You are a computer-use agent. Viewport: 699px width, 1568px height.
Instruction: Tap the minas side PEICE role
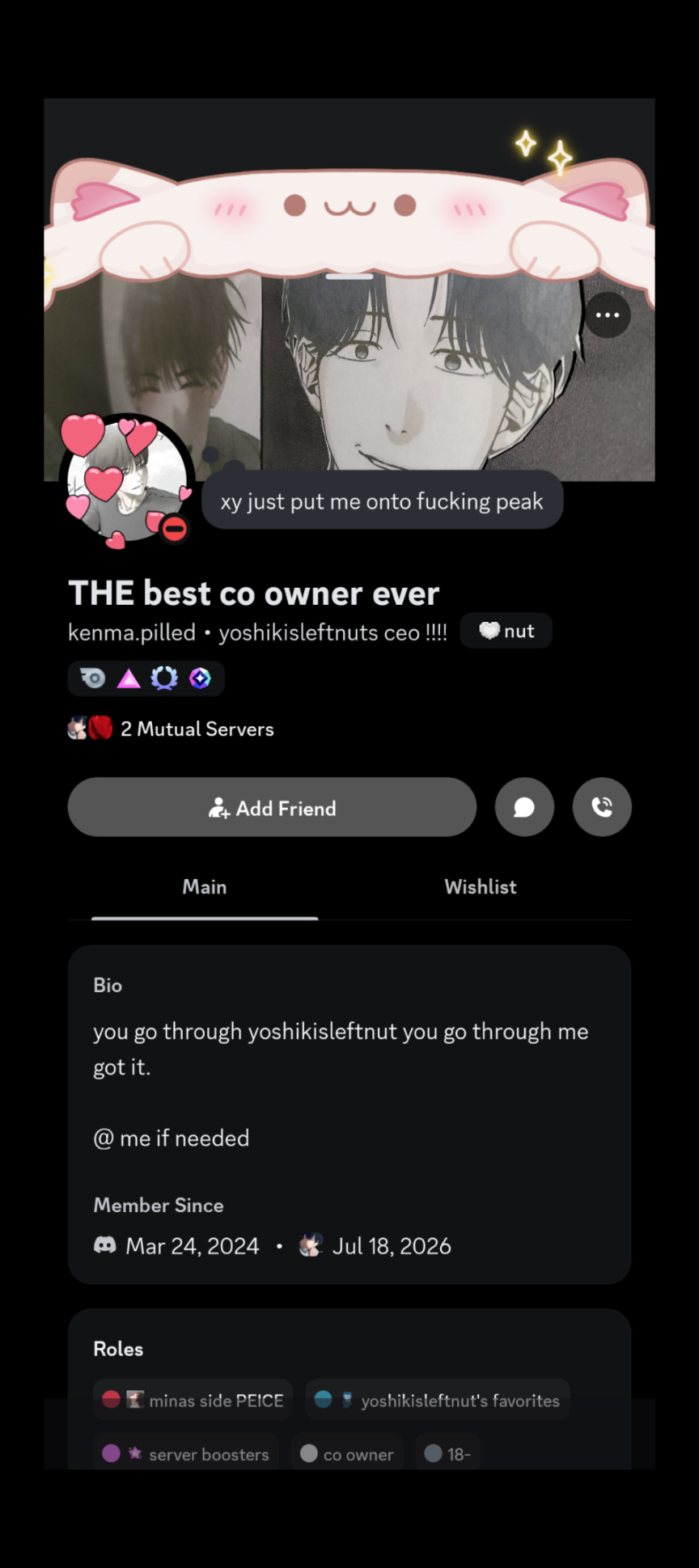(x=193, y=1400)
